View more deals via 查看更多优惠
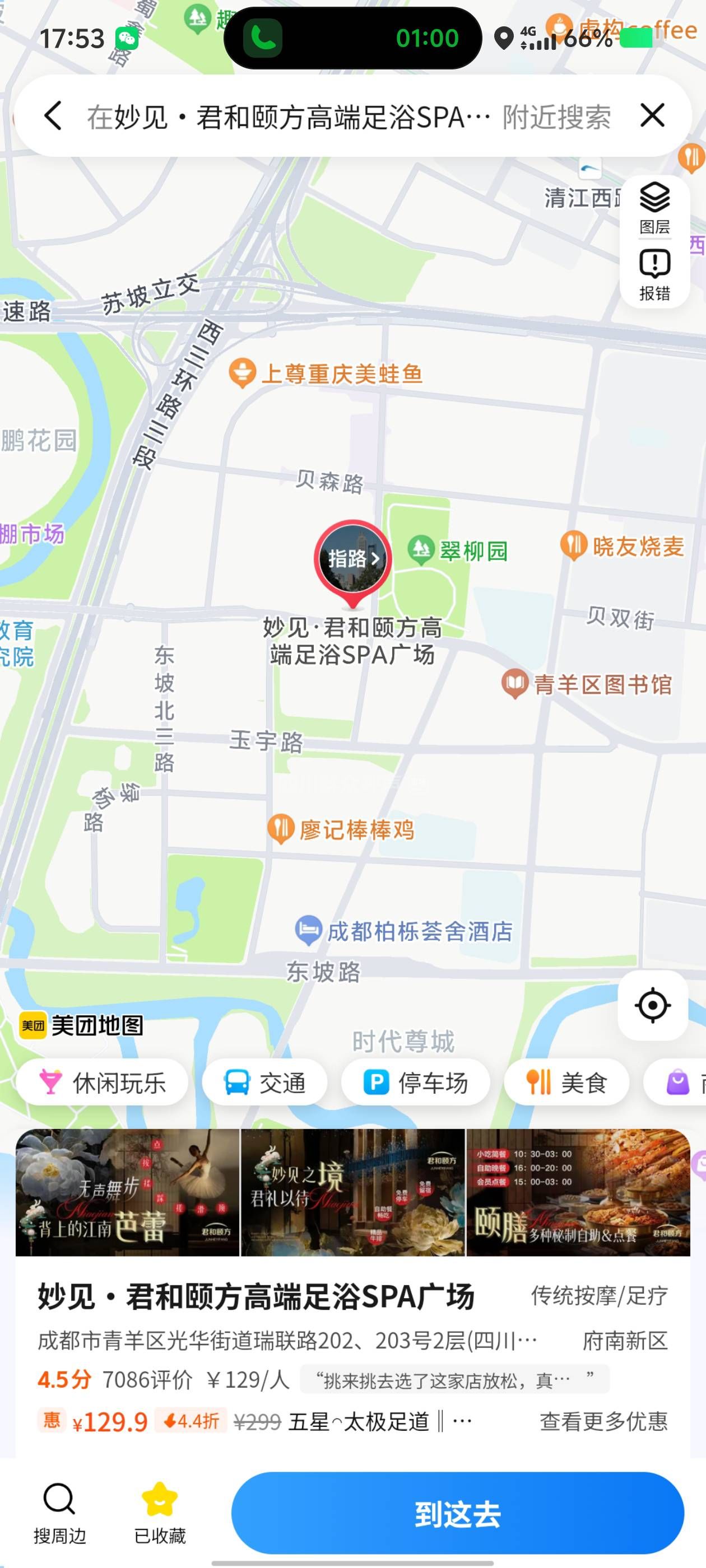The width and height of the screenshot is (706, 1568). click(x=603, y=1422)
